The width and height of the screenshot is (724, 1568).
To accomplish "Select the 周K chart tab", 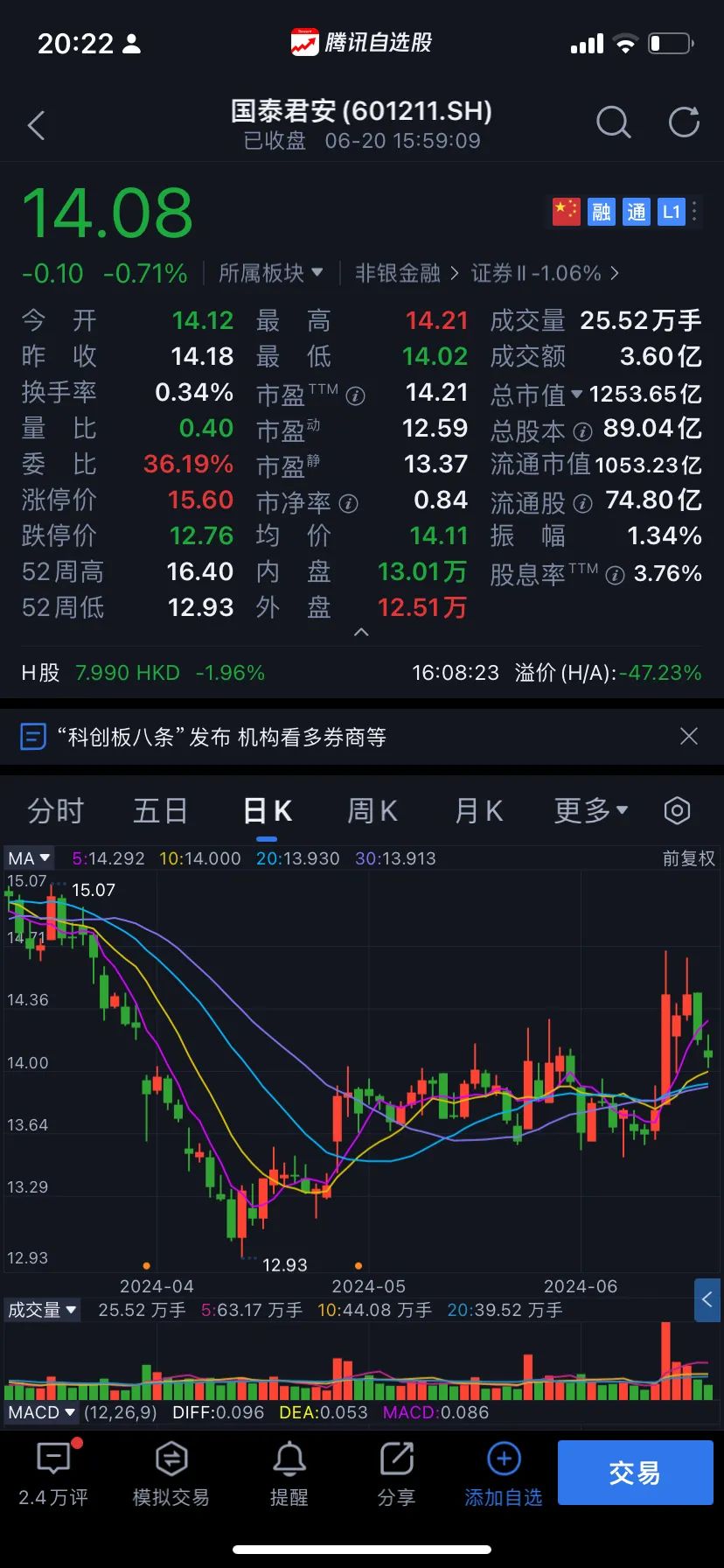I will coord(372,811).
